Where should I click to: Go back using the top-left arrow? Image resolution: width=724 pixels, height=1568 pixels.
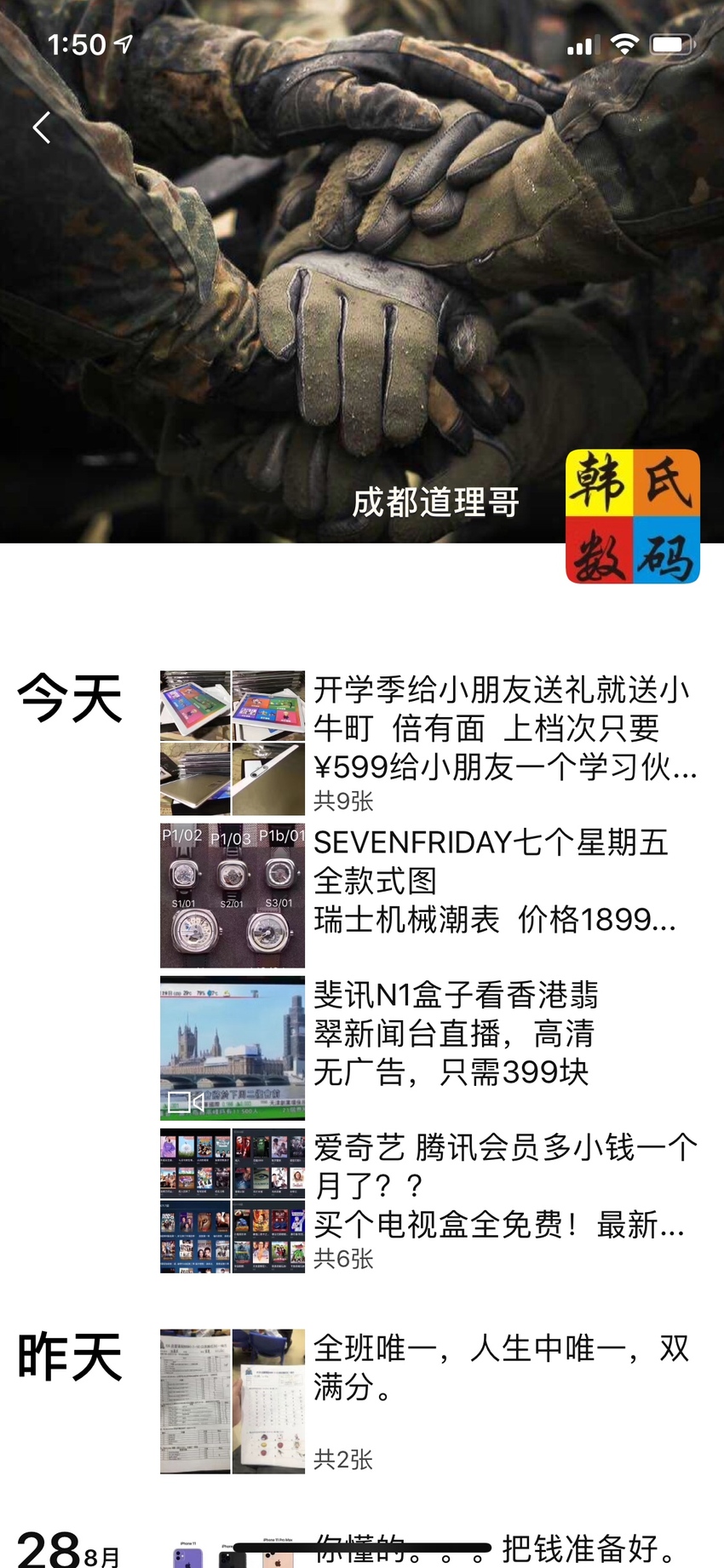pyautogui.click(x=41, y=128)
